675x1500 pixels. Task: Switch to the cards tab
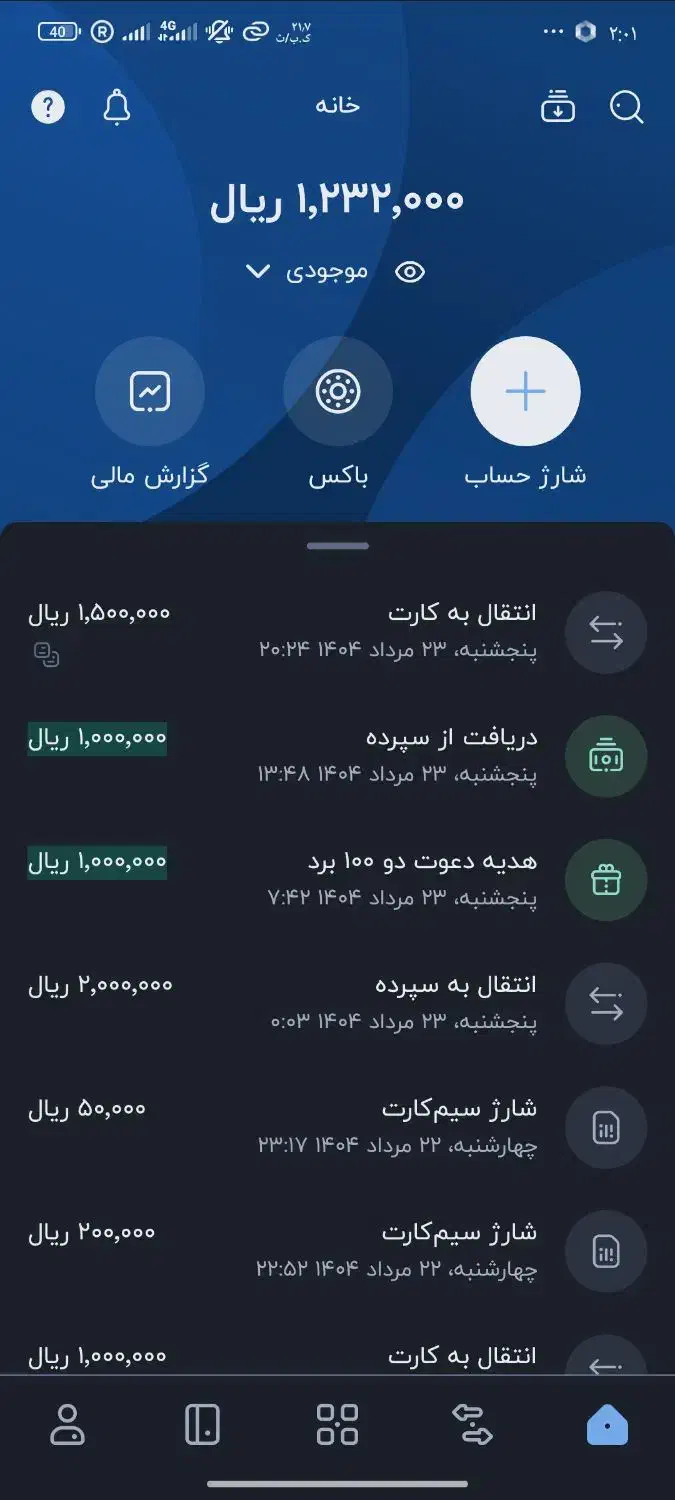pyautogui.click(x=202, y=1425)
